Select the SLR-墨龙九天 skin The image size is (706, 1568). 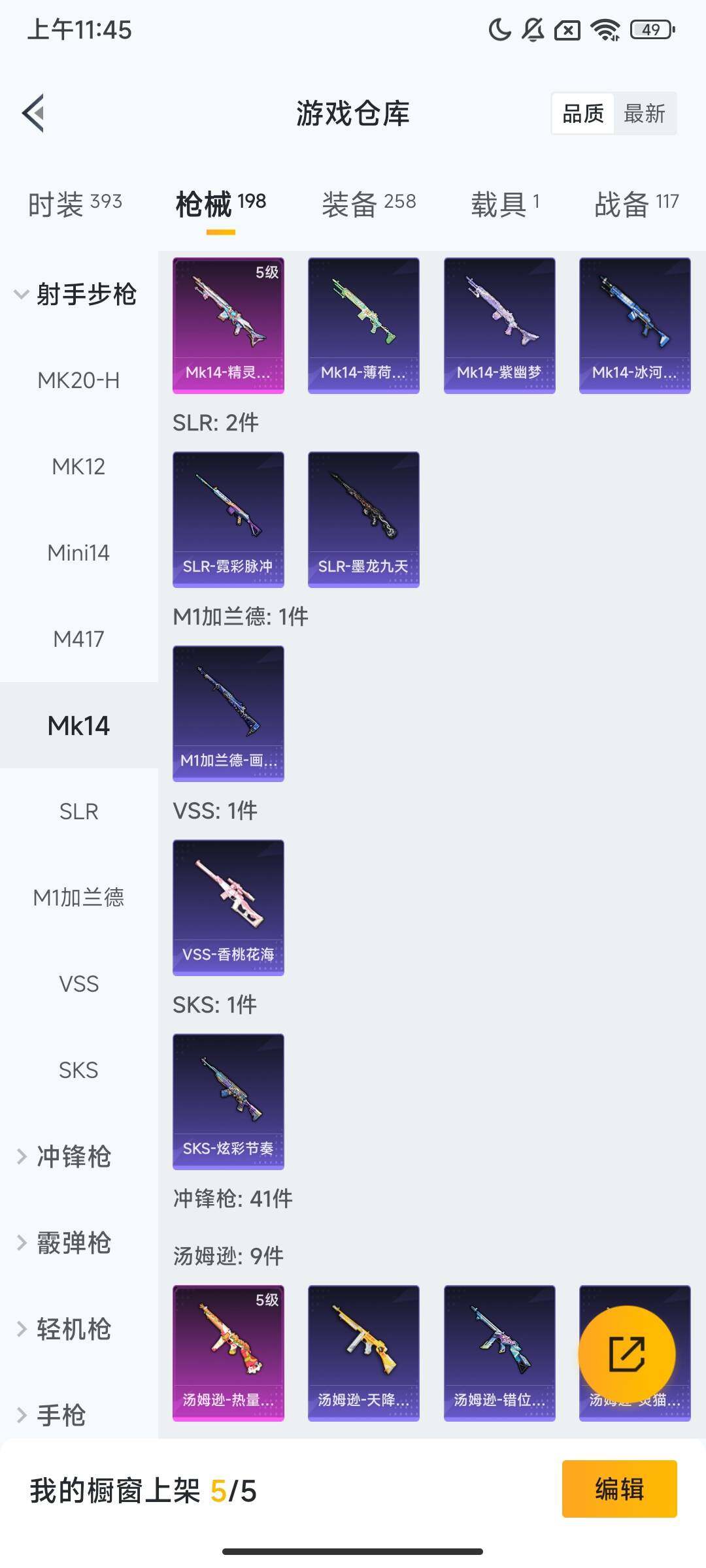coord(362,518)
